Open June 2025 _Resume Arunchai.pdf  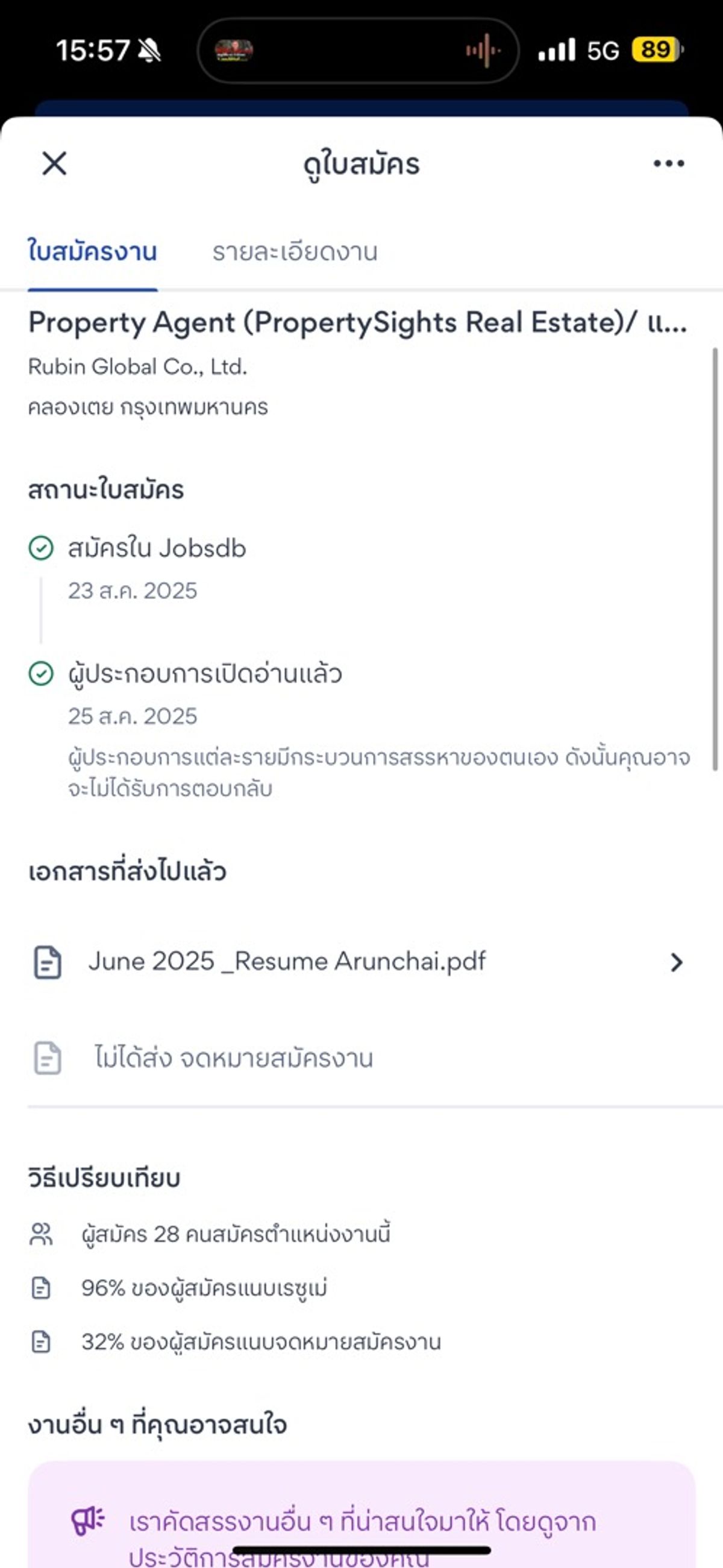click(x=358, y=962)
